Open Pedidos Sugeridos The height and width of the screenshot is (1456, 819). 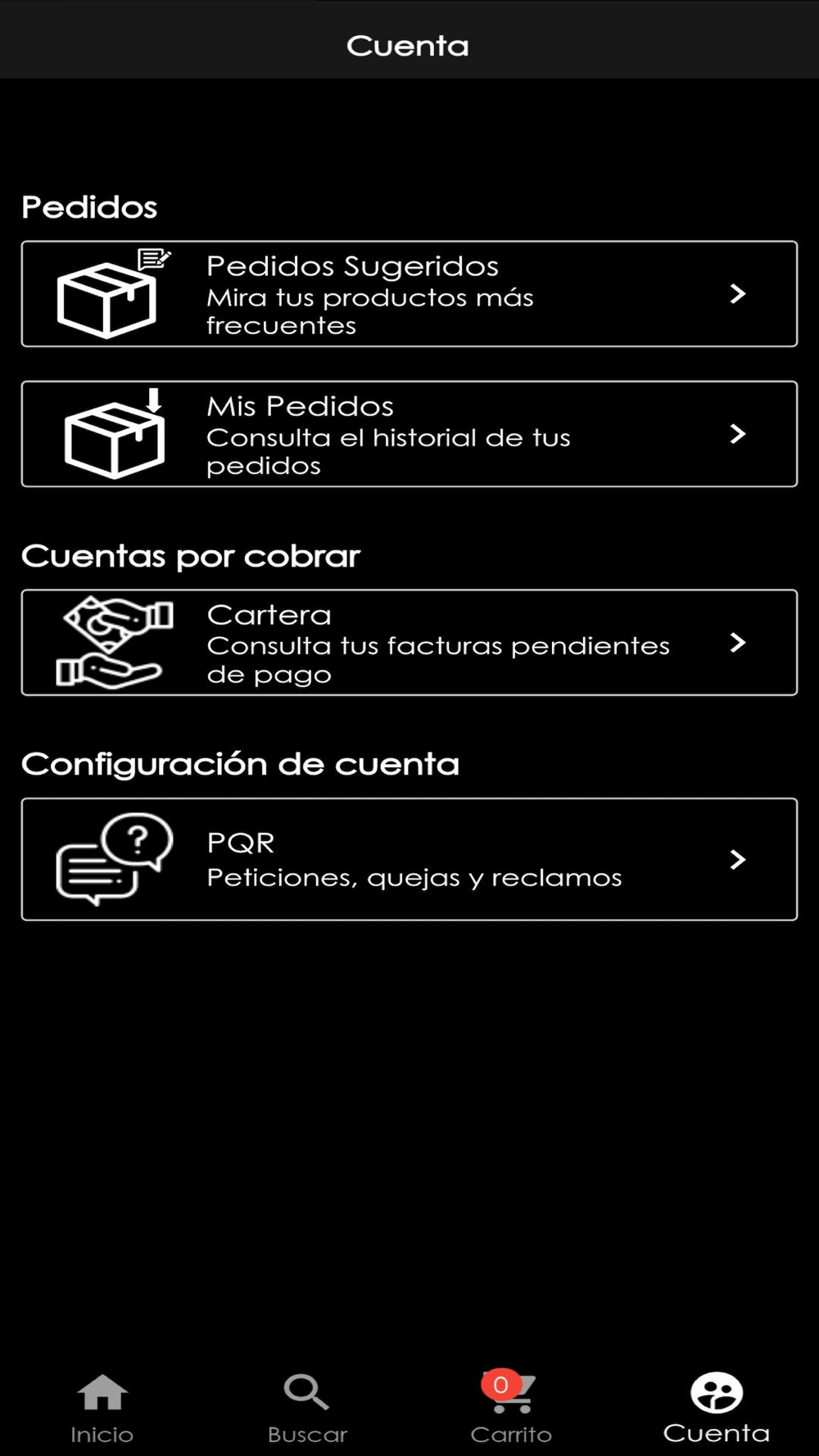pyautogui.click(x=409, y=294)
